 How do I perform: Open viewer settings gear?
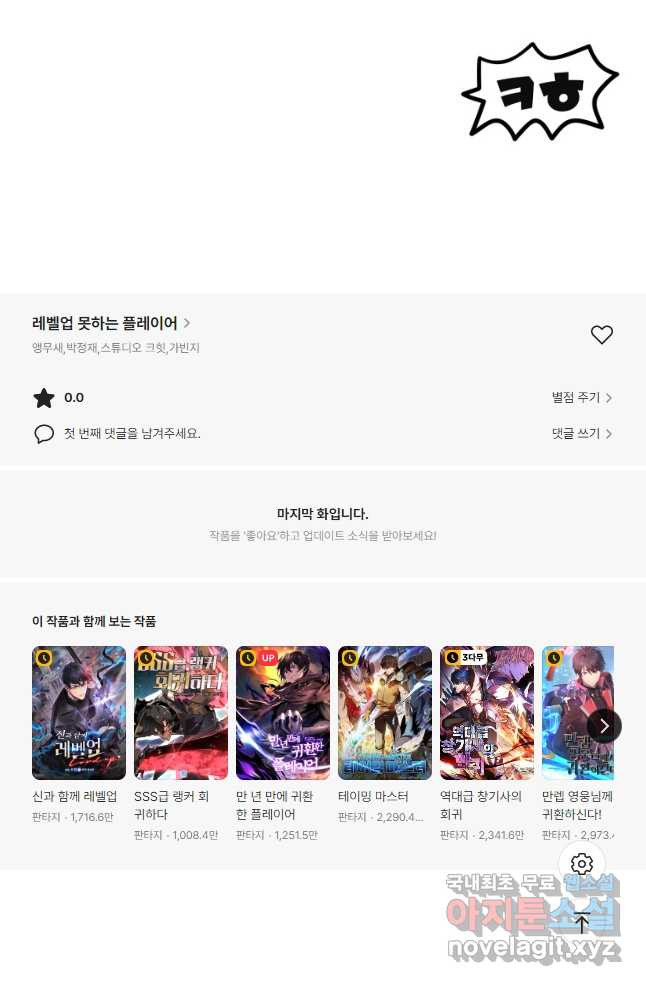tap(582, 864)
